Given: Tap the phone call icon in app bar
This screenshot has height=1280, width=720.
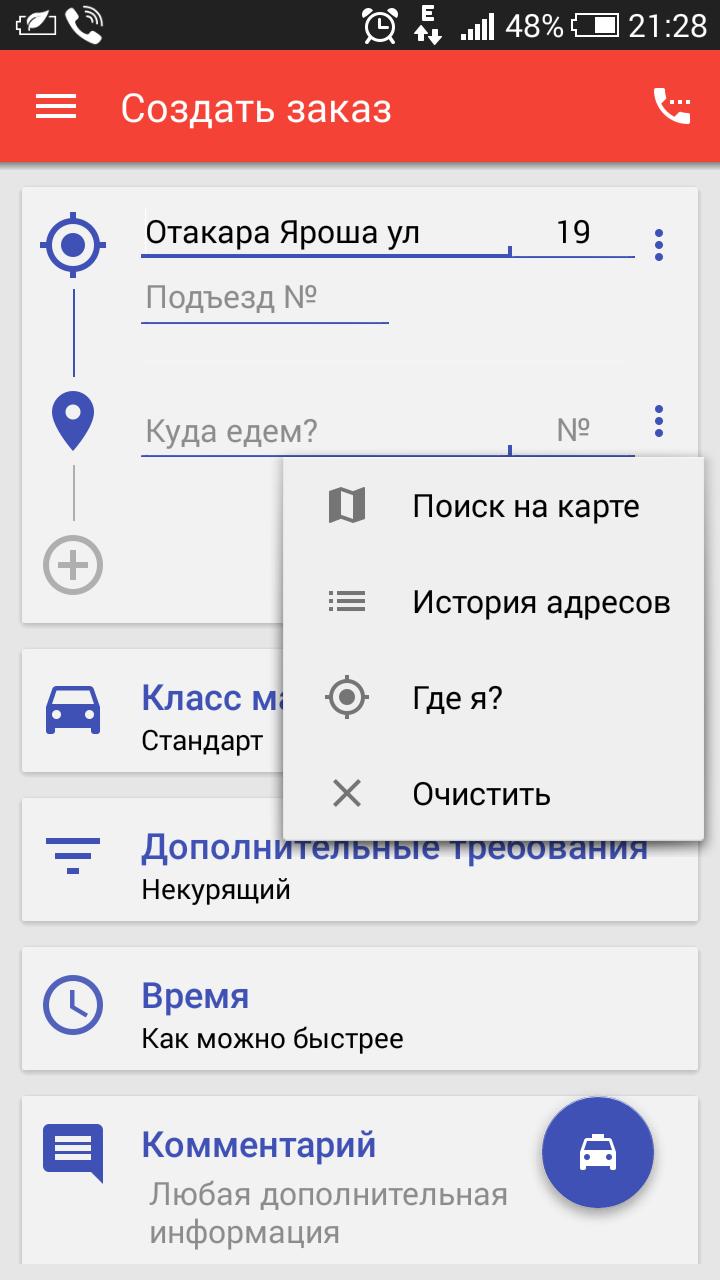Looking at the screenshot, I should coord(672,106).
